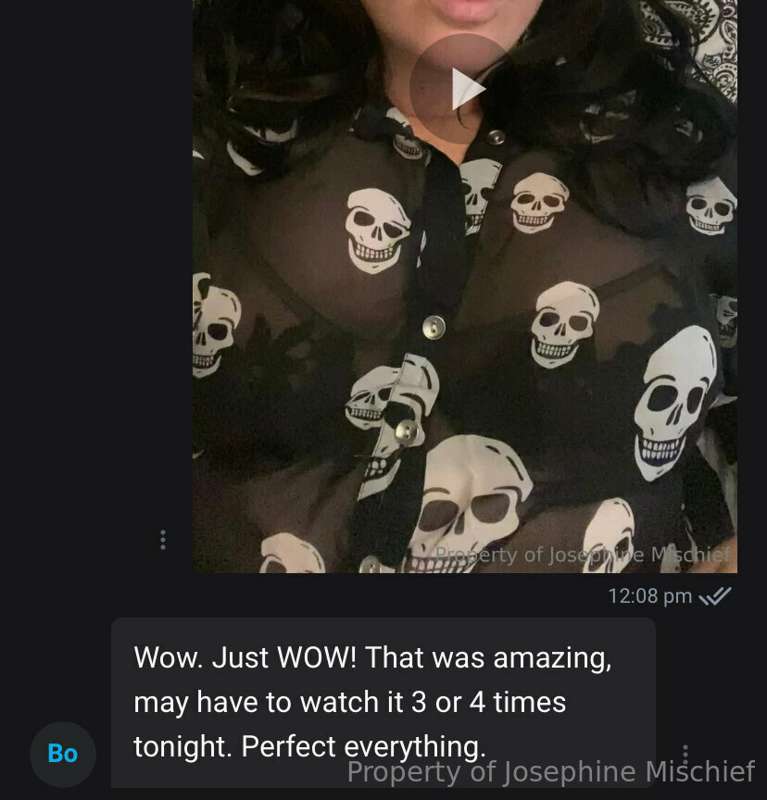Screen dimensions: 767x800
Task: Open options menu beside Bo's text message
Action: [x=685, y=756]
